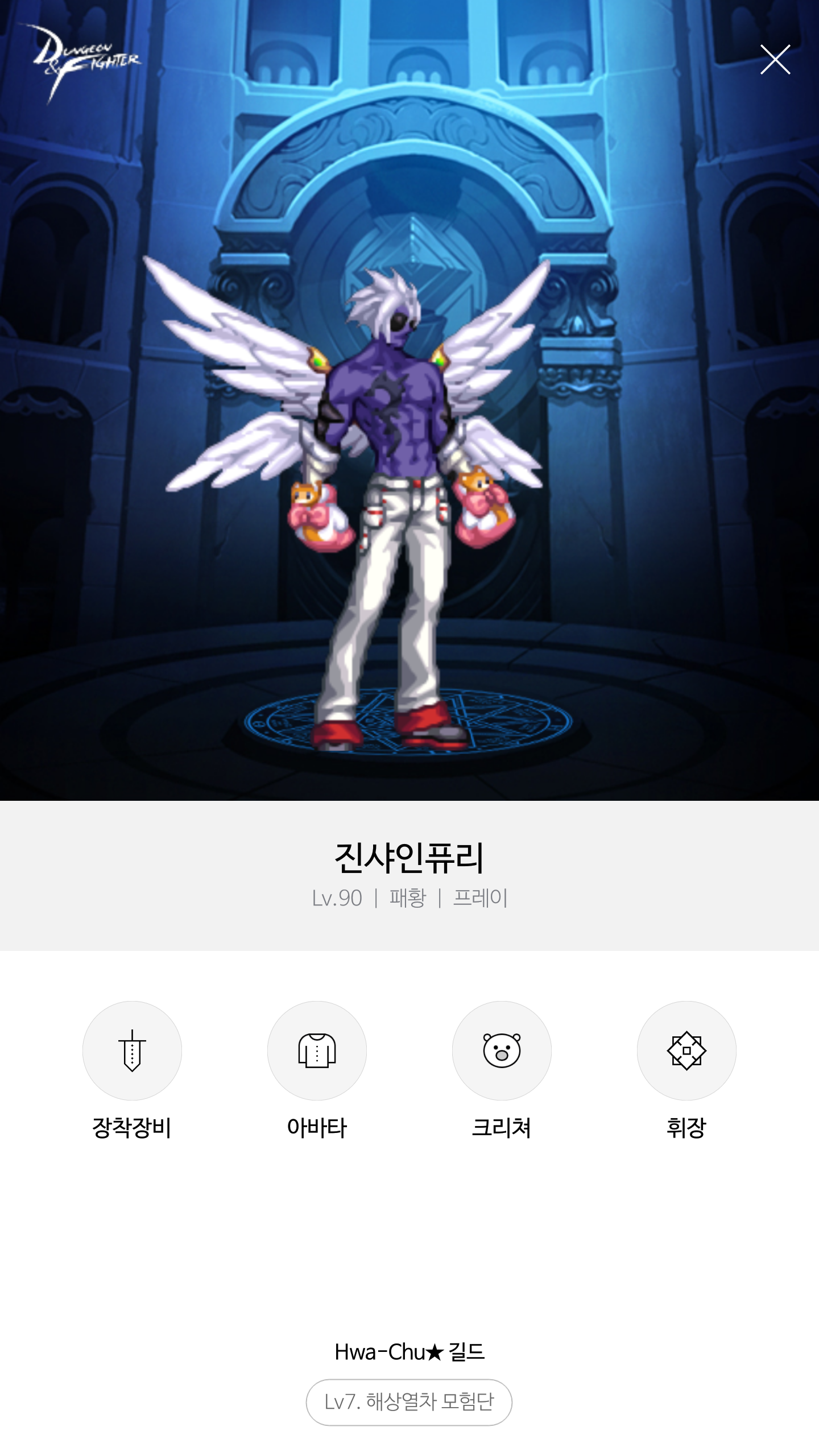This screenshot has width=819, height=1456.
Task: Show the 휘장 emblem section
Action: click(x=686, y=1050)
